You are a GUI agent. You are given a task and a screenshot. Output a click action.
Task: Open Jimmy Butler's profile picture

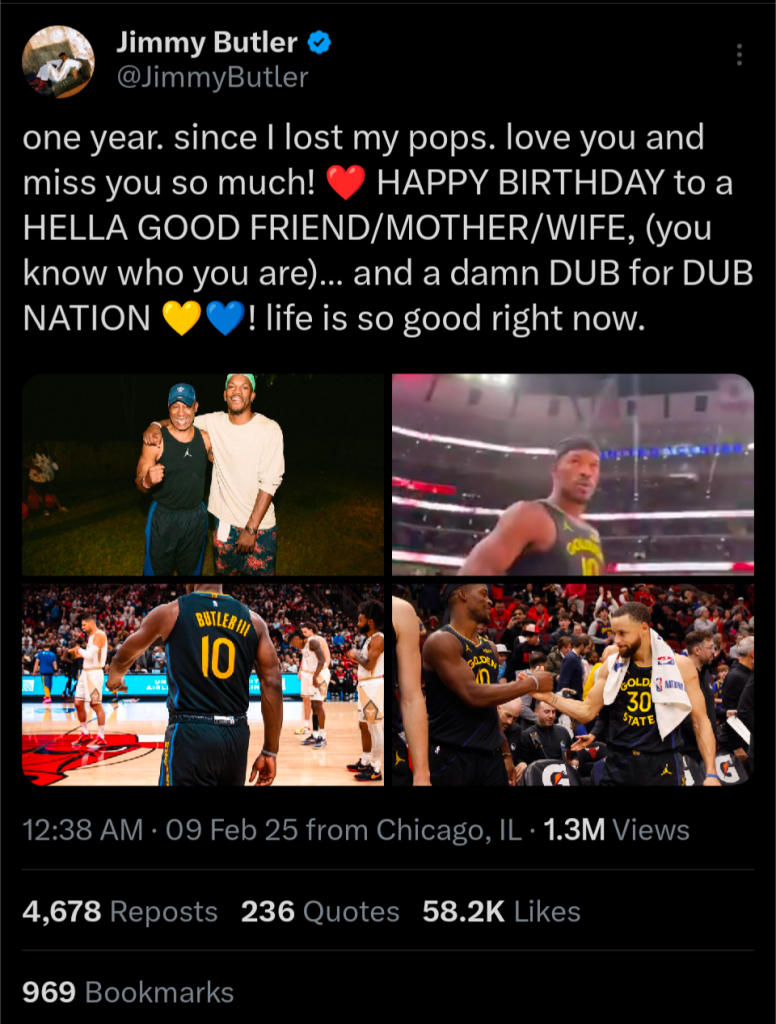click(58, 61)
